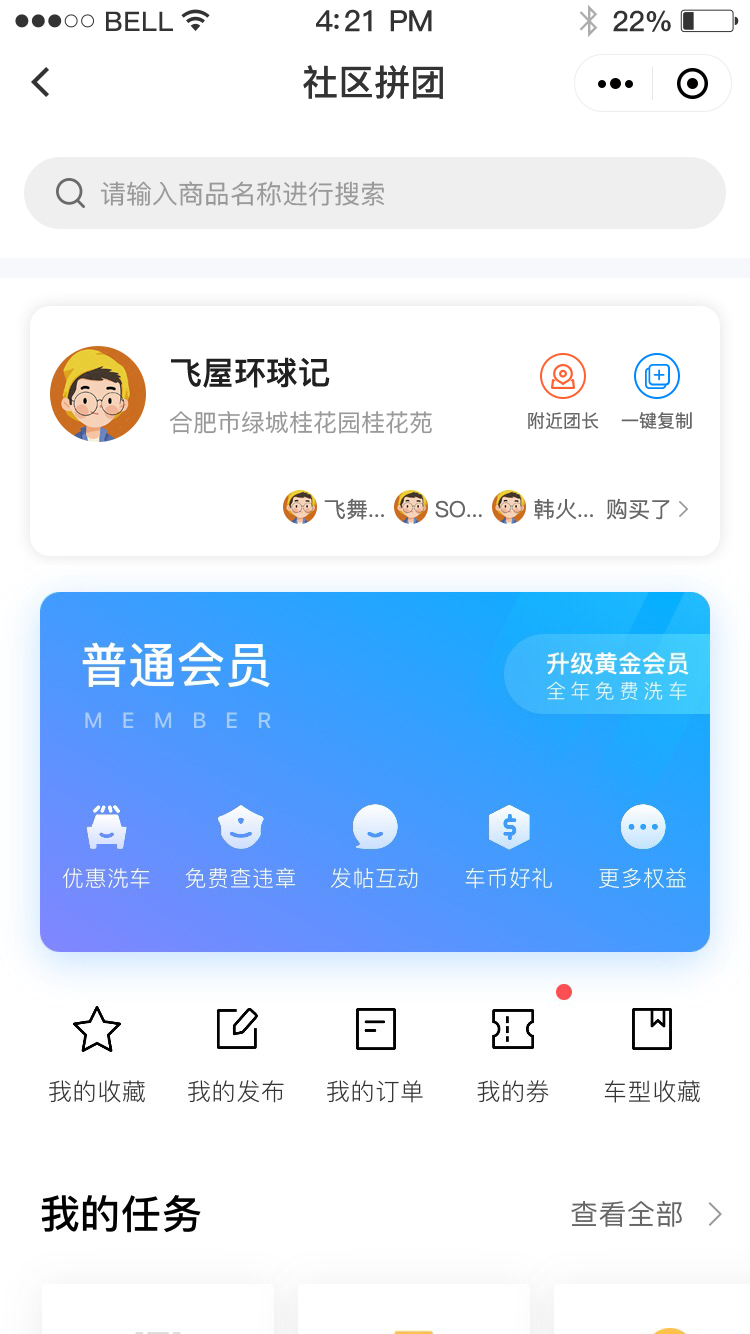Open 车币好礼 coin gifts

tap(509, 848)
